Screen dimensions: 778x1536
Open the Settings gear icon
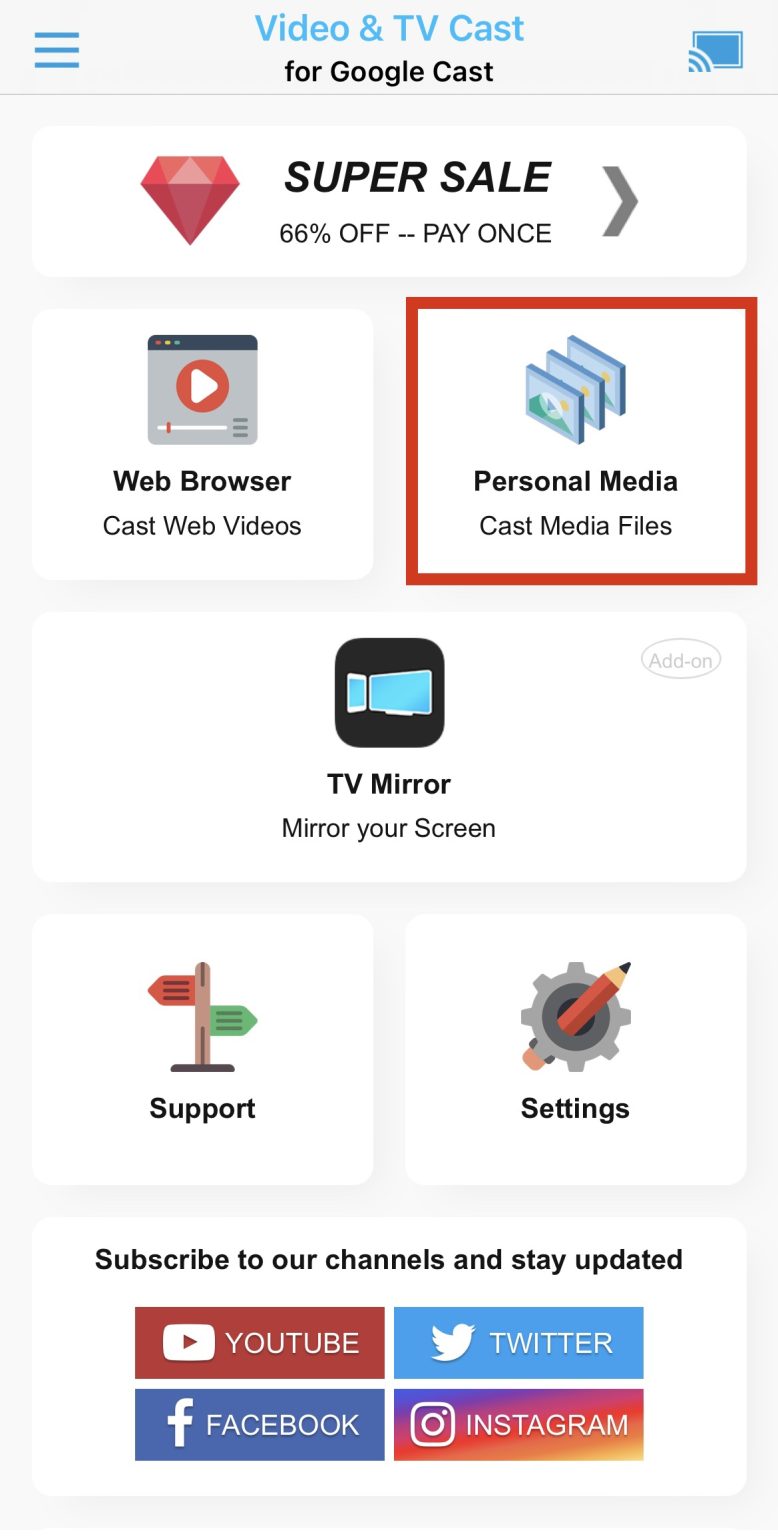[575, 1017]
